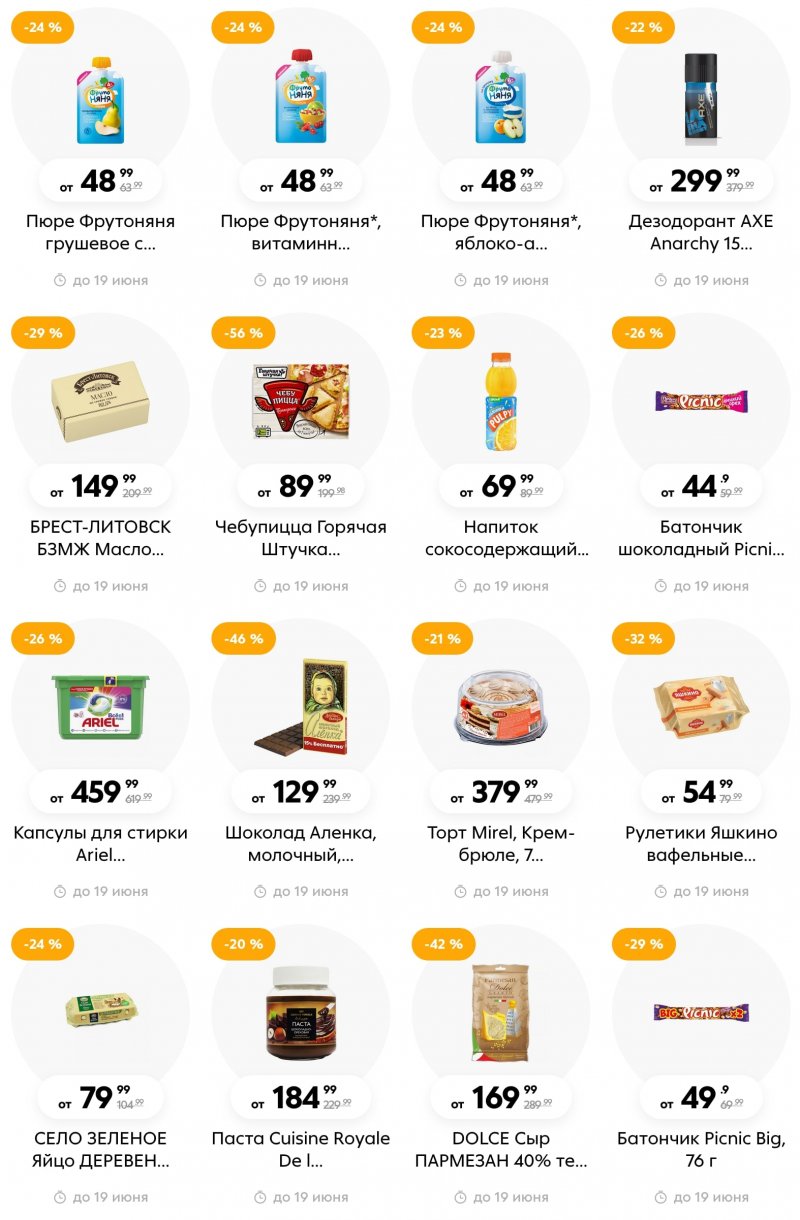Select the Батончик шоколадный Picnic item
The image size is (800, 1220).
(x=700, y=405)
